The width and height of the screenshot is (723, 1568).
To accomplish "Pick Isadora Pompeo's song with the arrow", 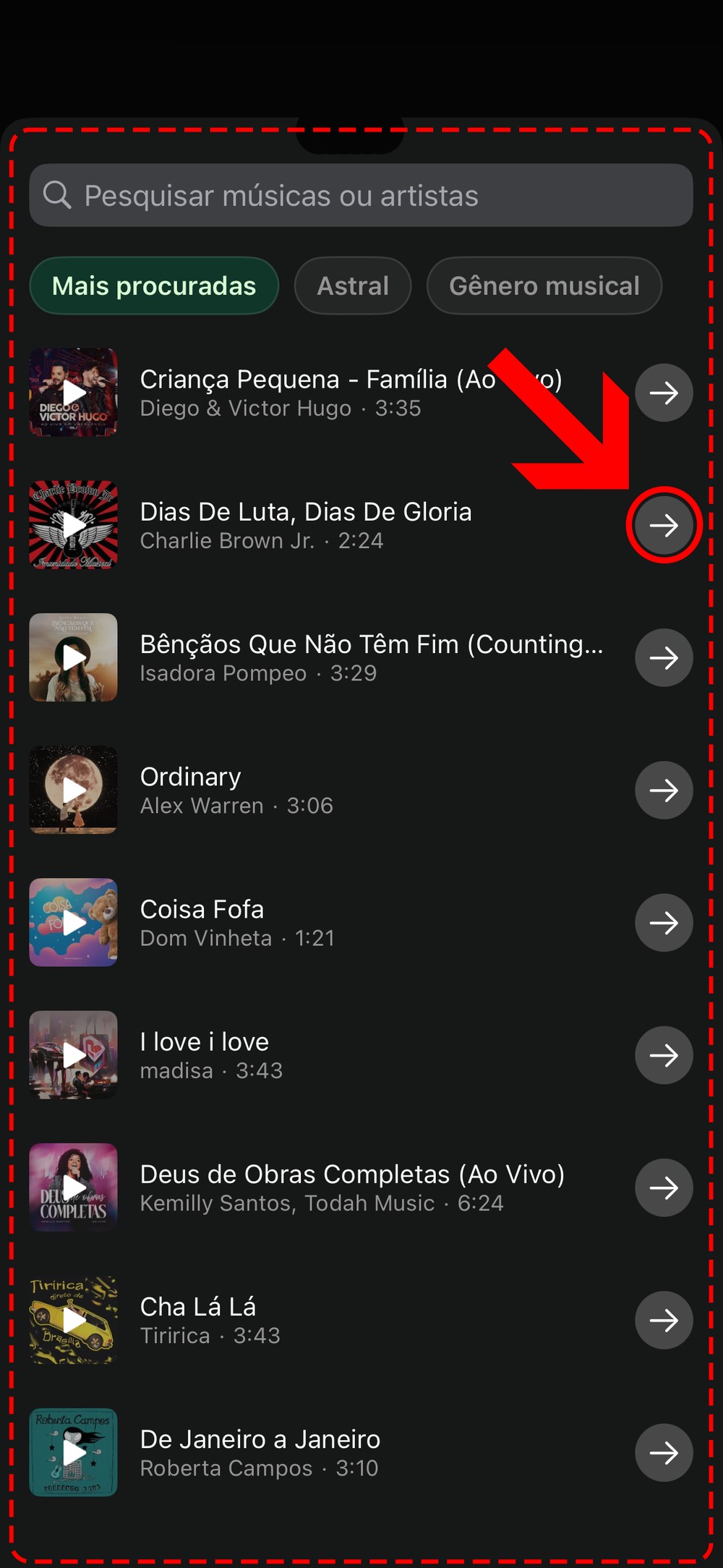I will (x=664, y=657).
